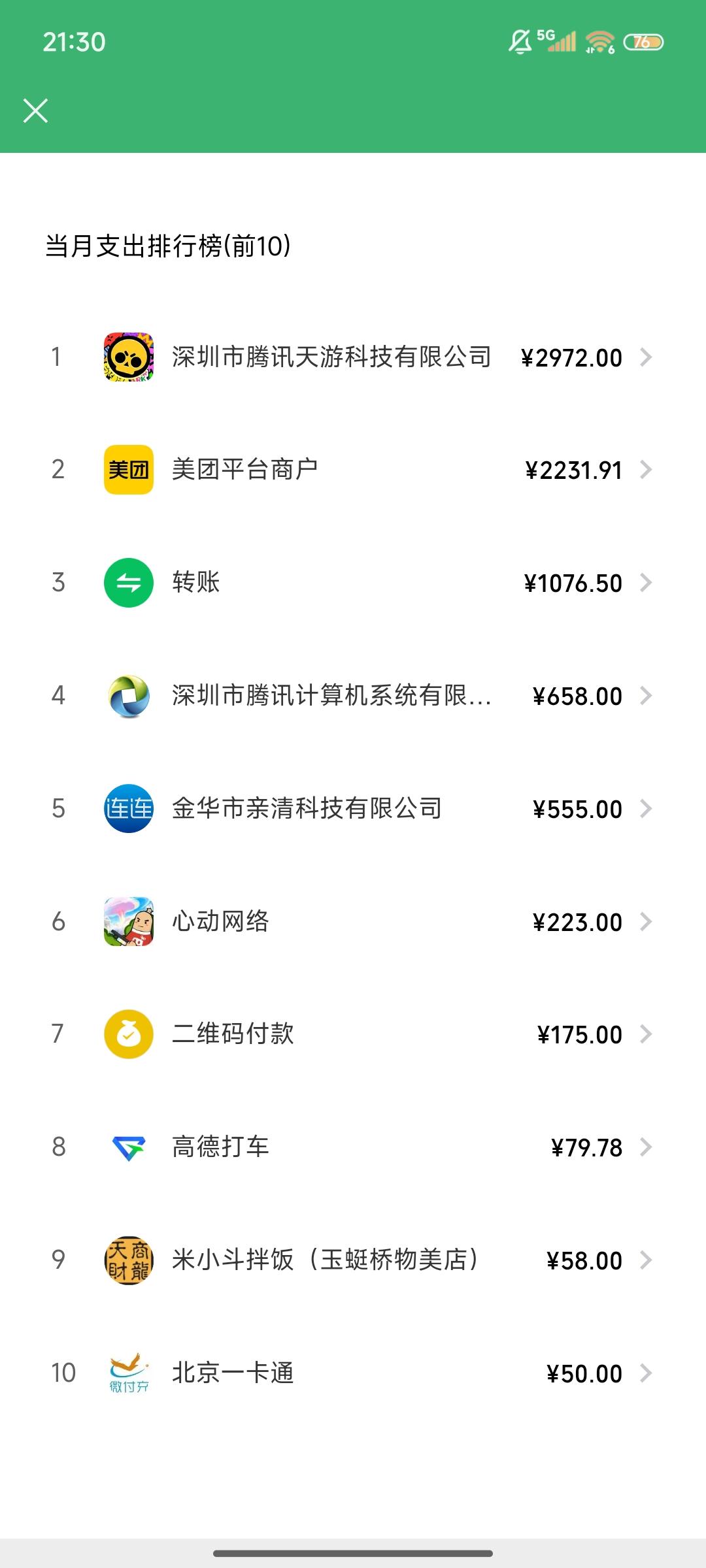Open 北京一卡通 expense details
This screenshot has height=1568, width=706.
click(x=353, y=1373)
